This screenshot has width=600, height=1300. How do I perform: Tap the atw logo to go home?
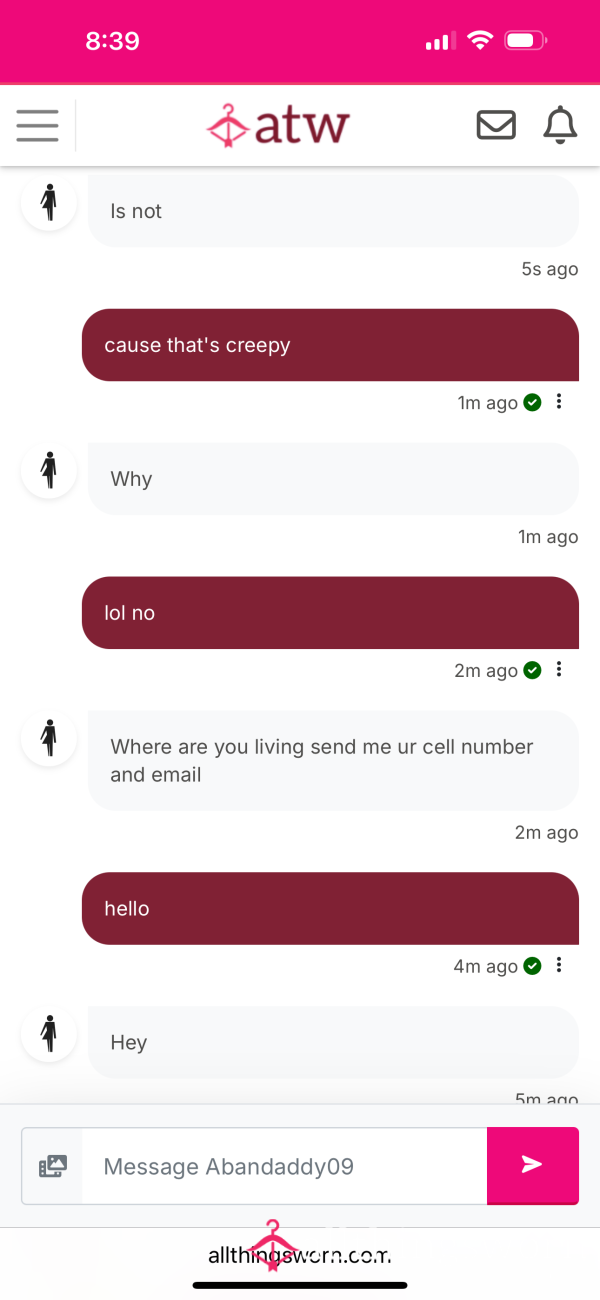coord(278,126)
